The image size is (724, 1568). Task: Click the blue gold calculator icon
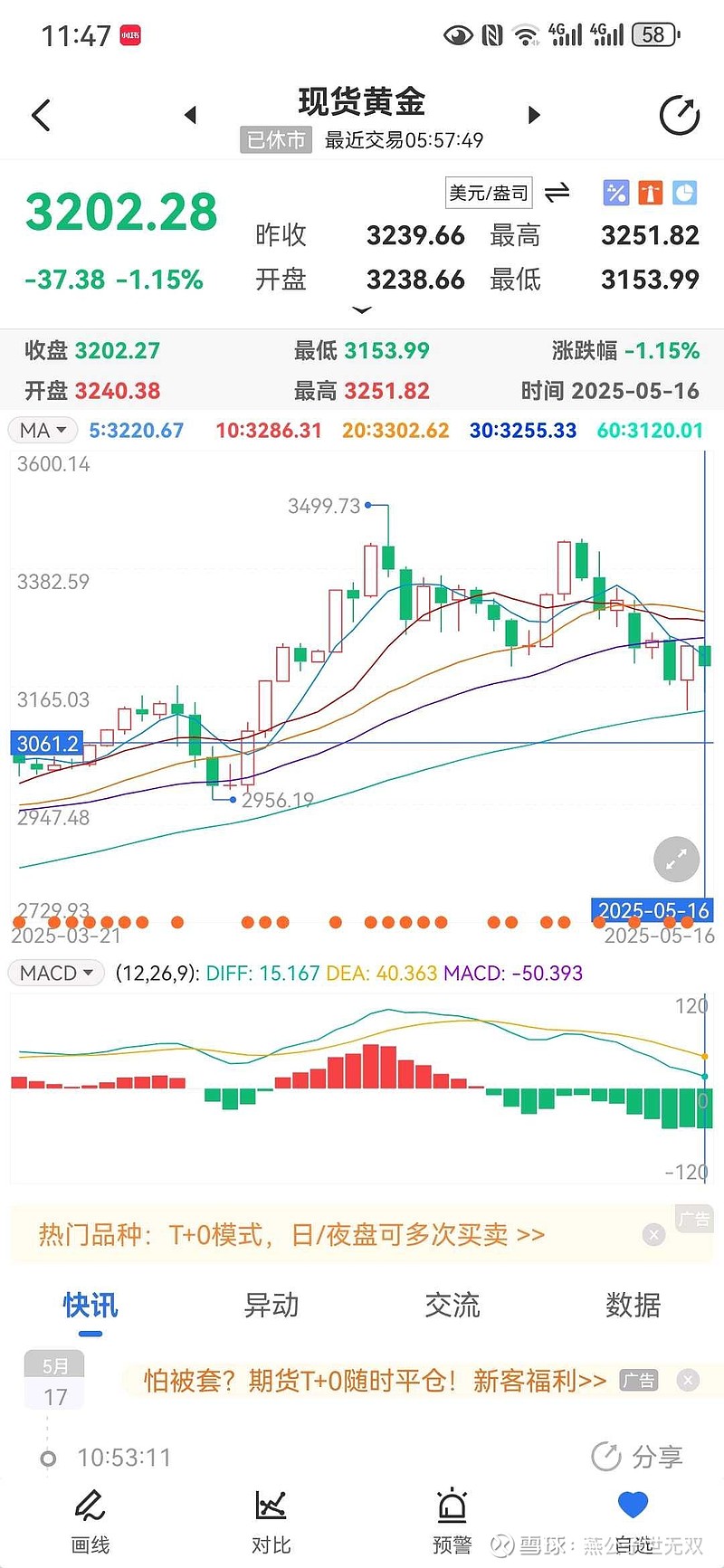tap(615, 193)
